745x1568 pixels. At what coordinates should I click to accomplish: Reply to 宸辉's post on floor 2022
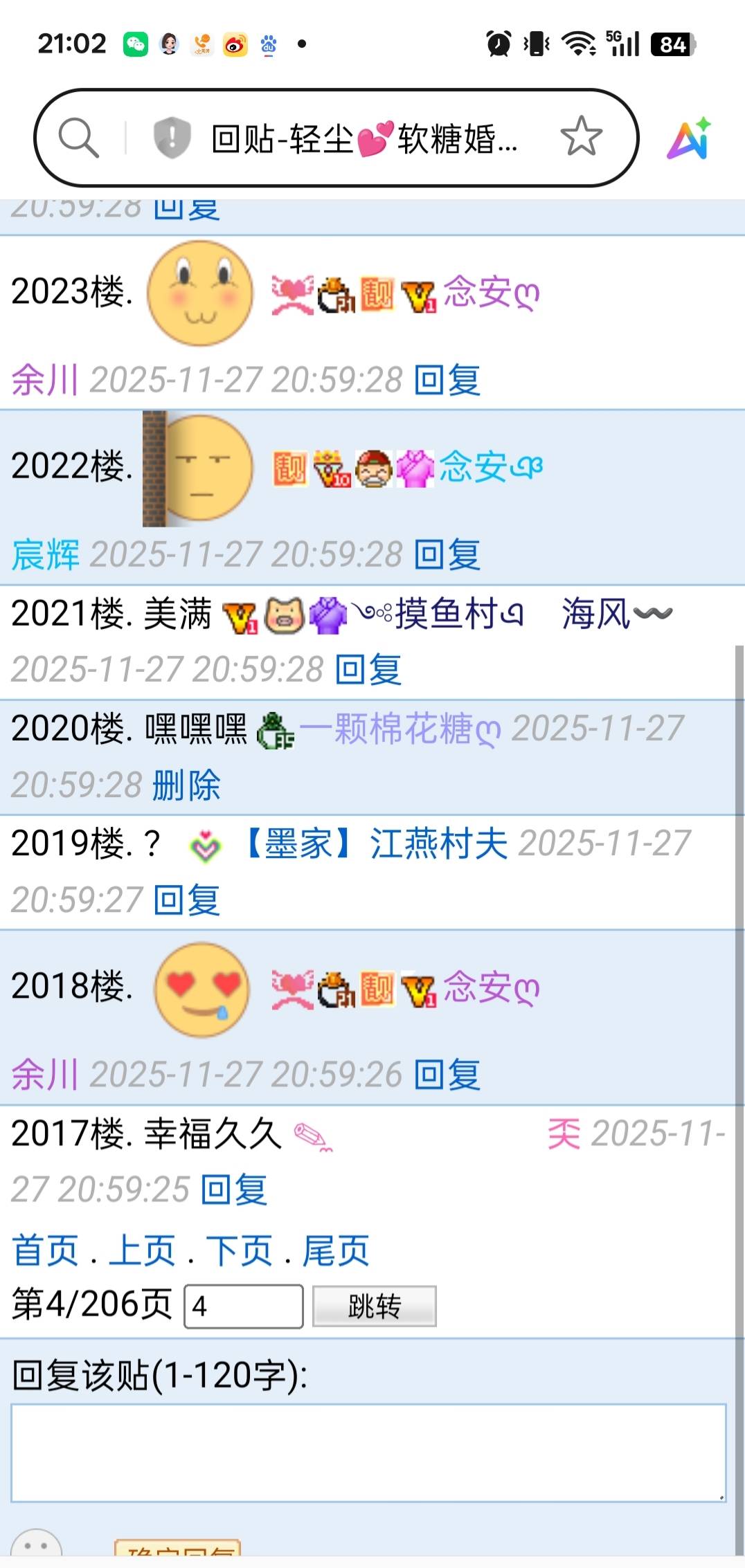[x=447, y=554]
